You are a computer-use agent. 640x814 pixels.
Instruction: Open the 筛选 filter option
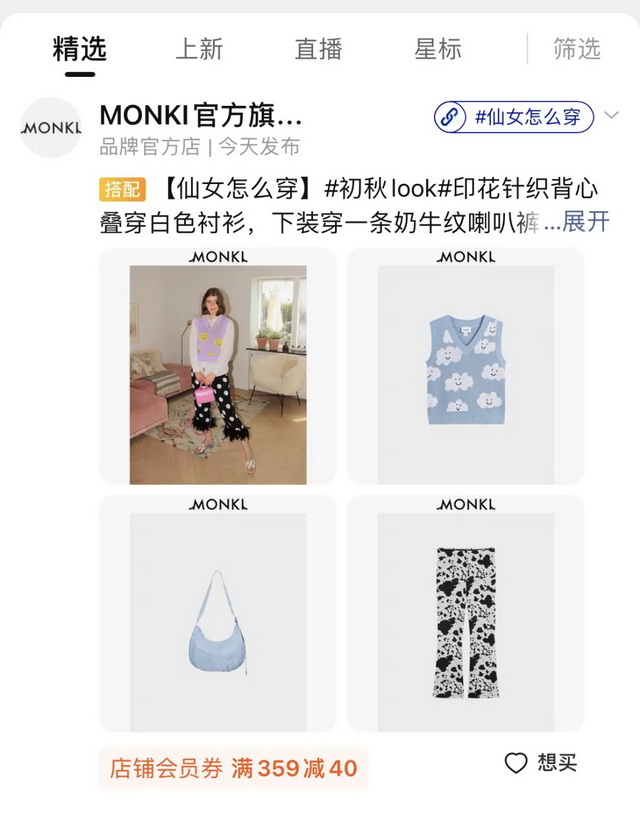(x=577, y=48)
